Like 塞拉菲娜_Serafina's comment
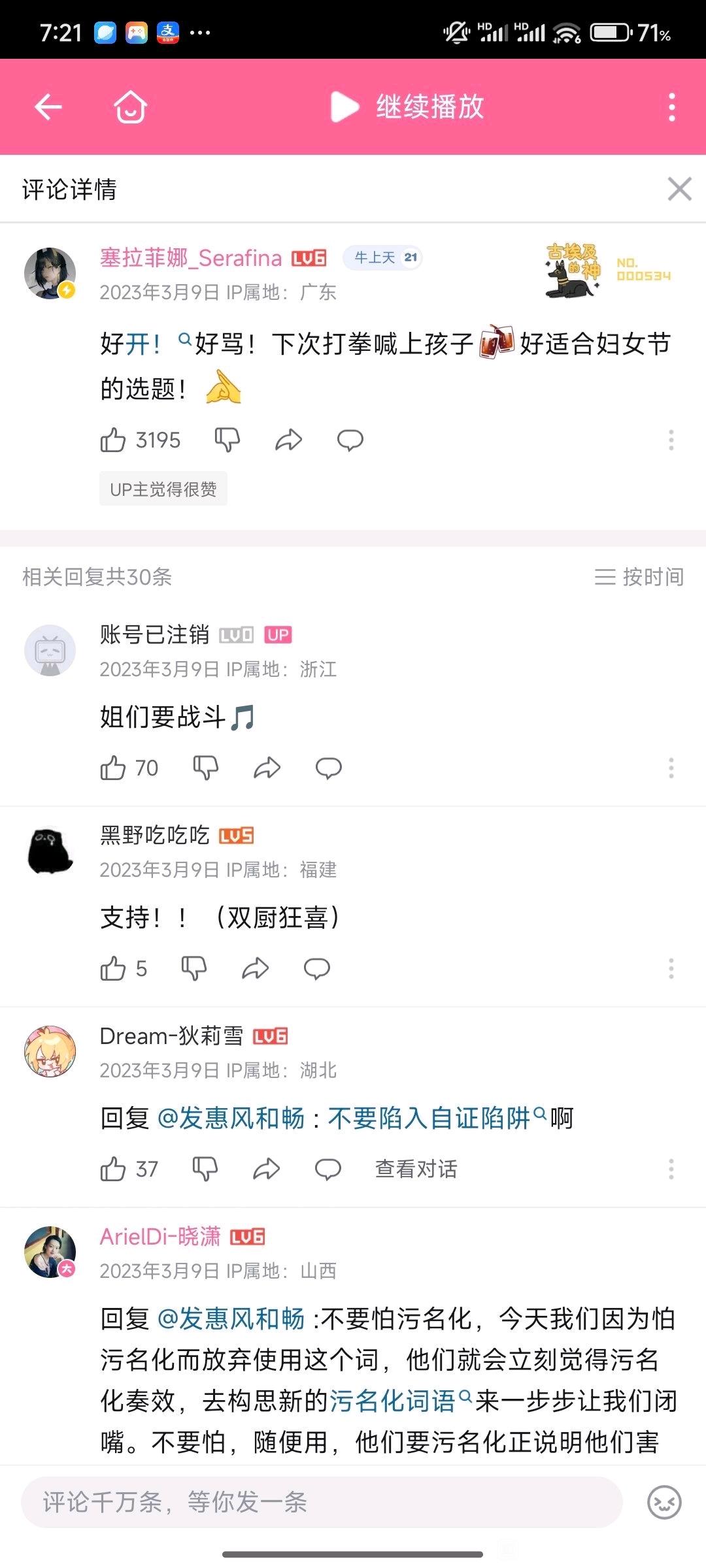 [113, 440]
